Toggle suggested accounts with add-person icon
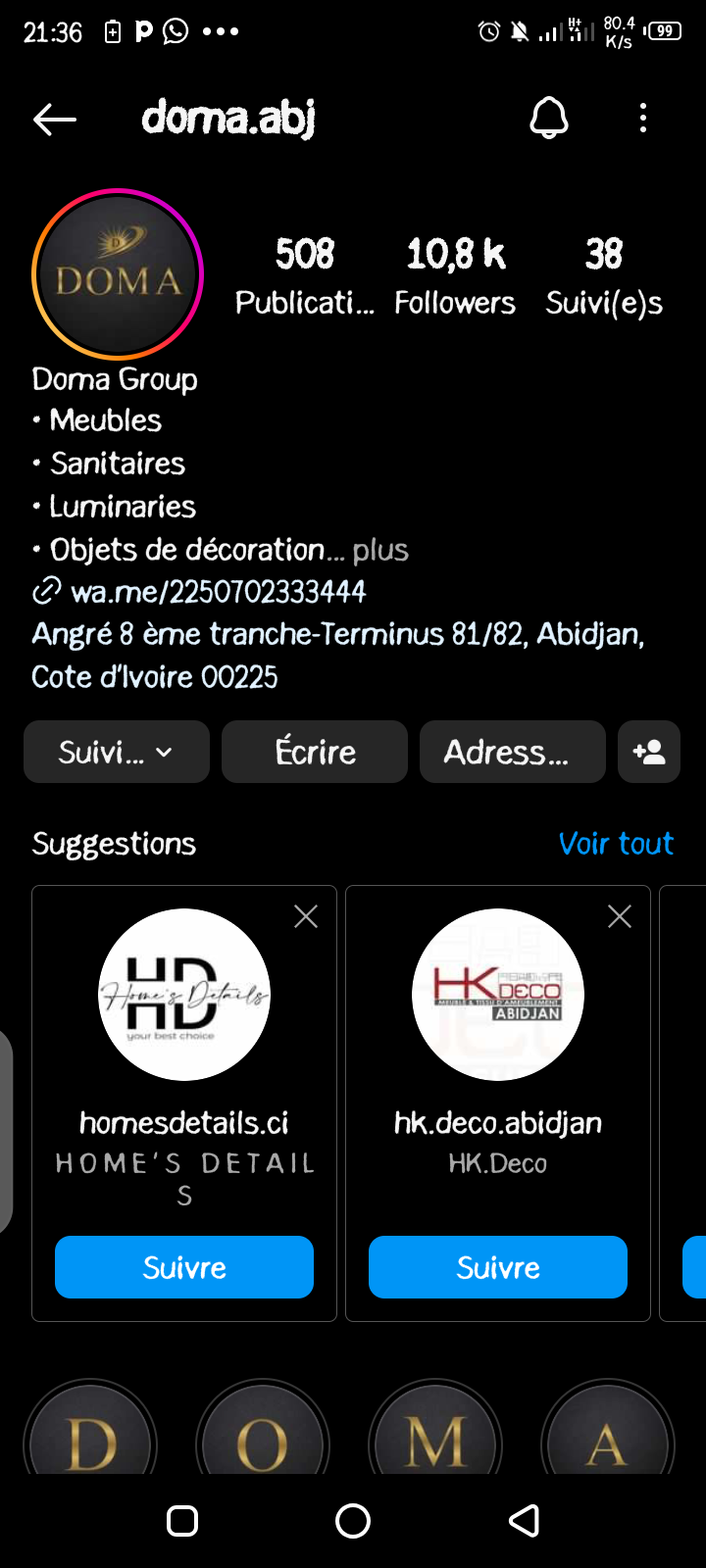 click(x=649, y=752)
